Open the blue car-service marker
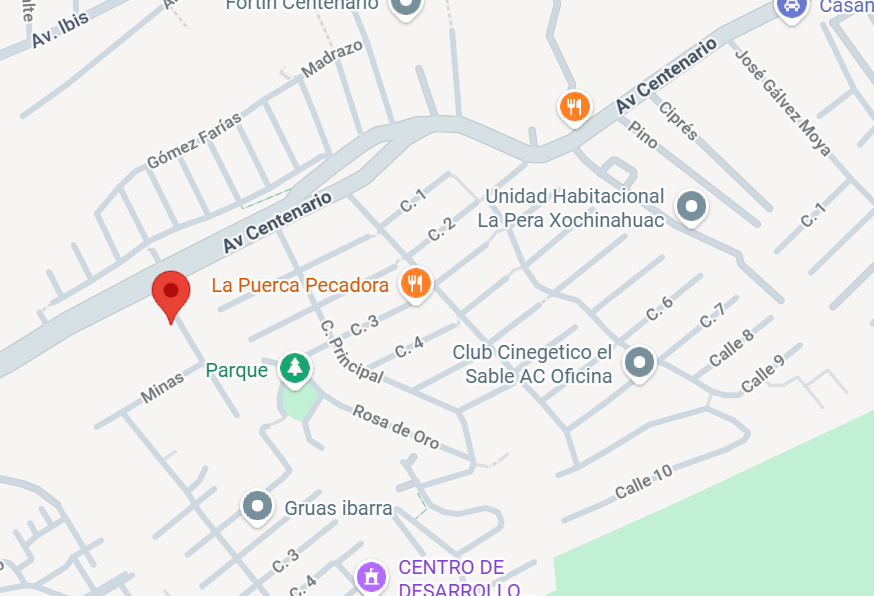This screenshot has width=874, height=596. [x=792, y=7]
